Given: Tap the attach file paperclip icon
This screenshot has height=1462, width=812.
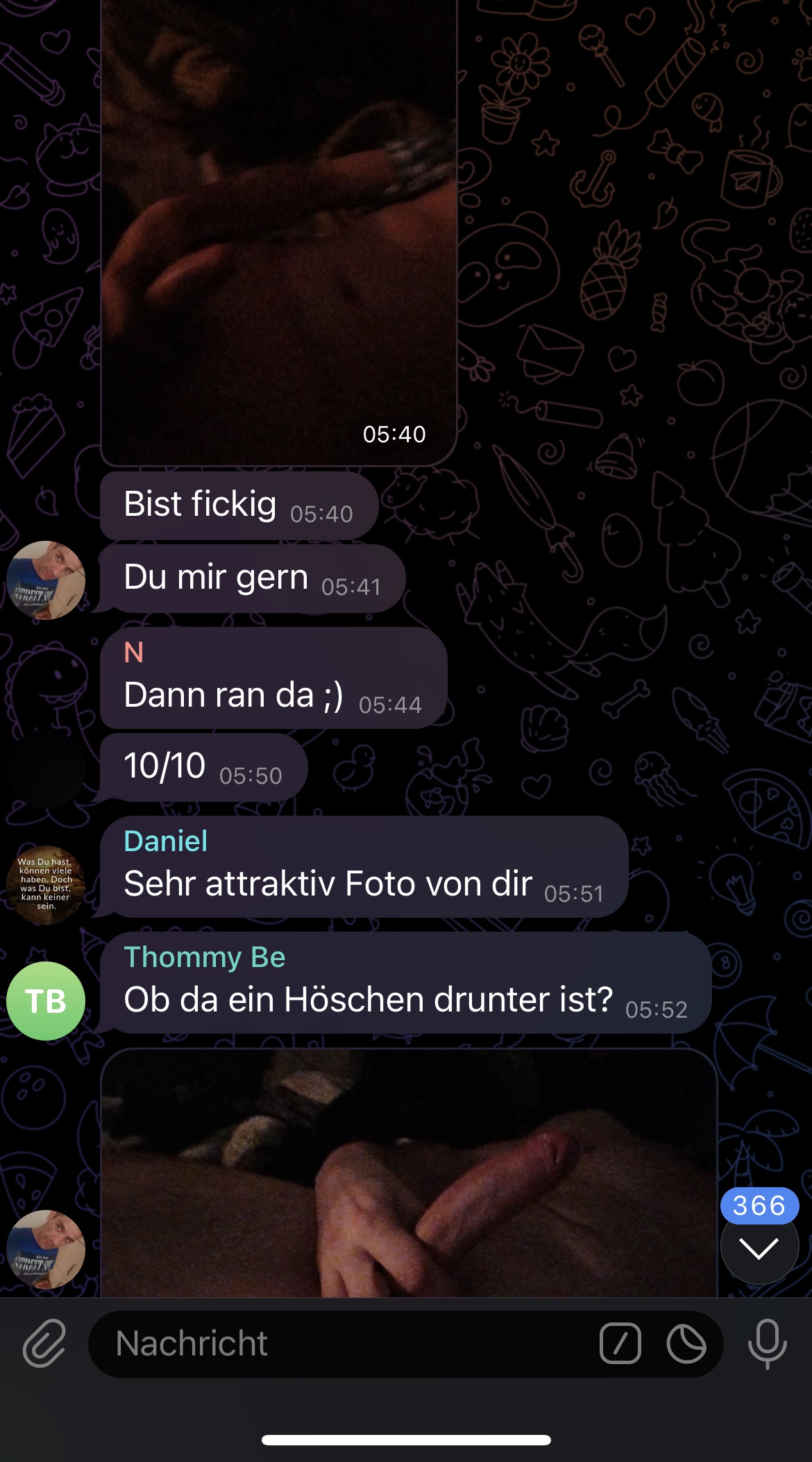Looking at the screenshot, I should [44, 1343].
